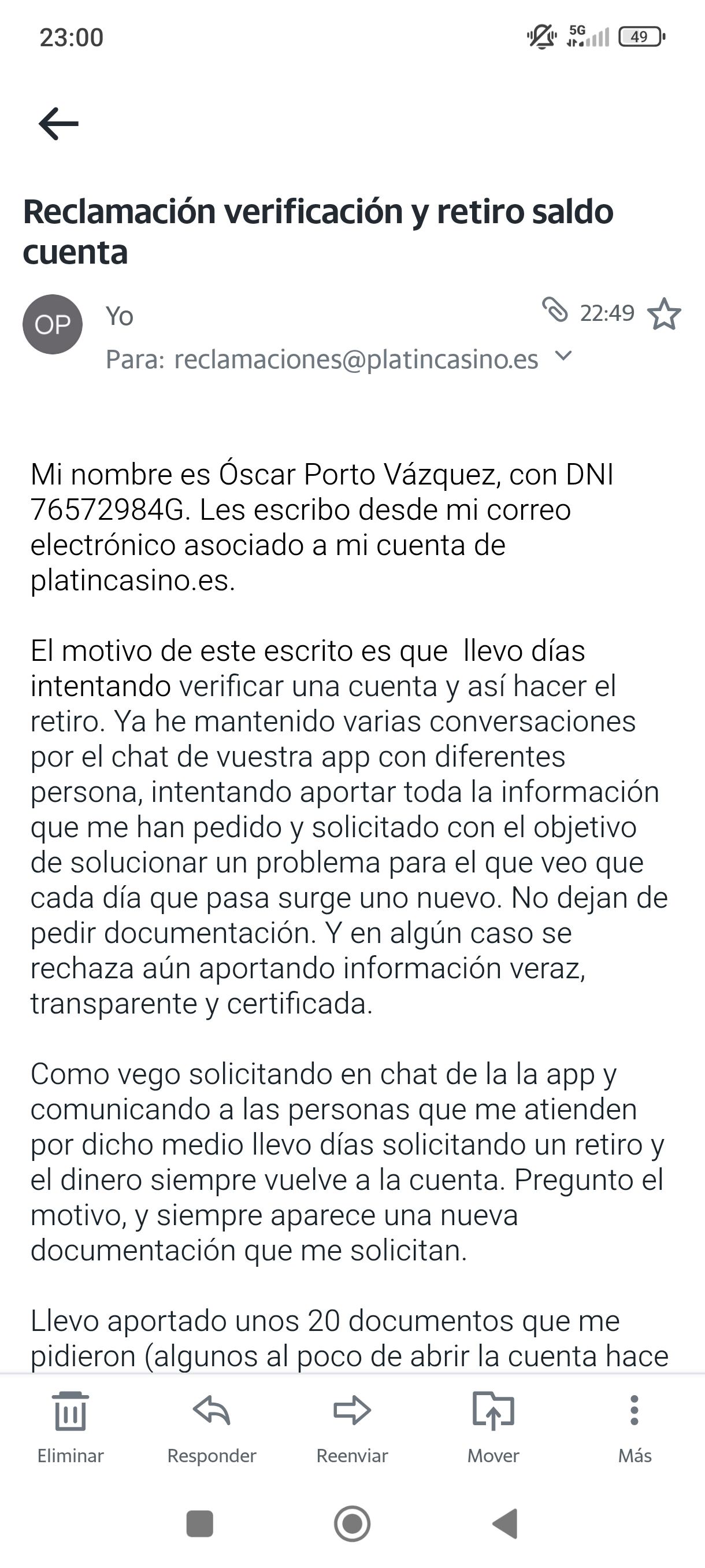View the email attachment clip
Screen dimensions: 705x1568
tap(555, 310)
